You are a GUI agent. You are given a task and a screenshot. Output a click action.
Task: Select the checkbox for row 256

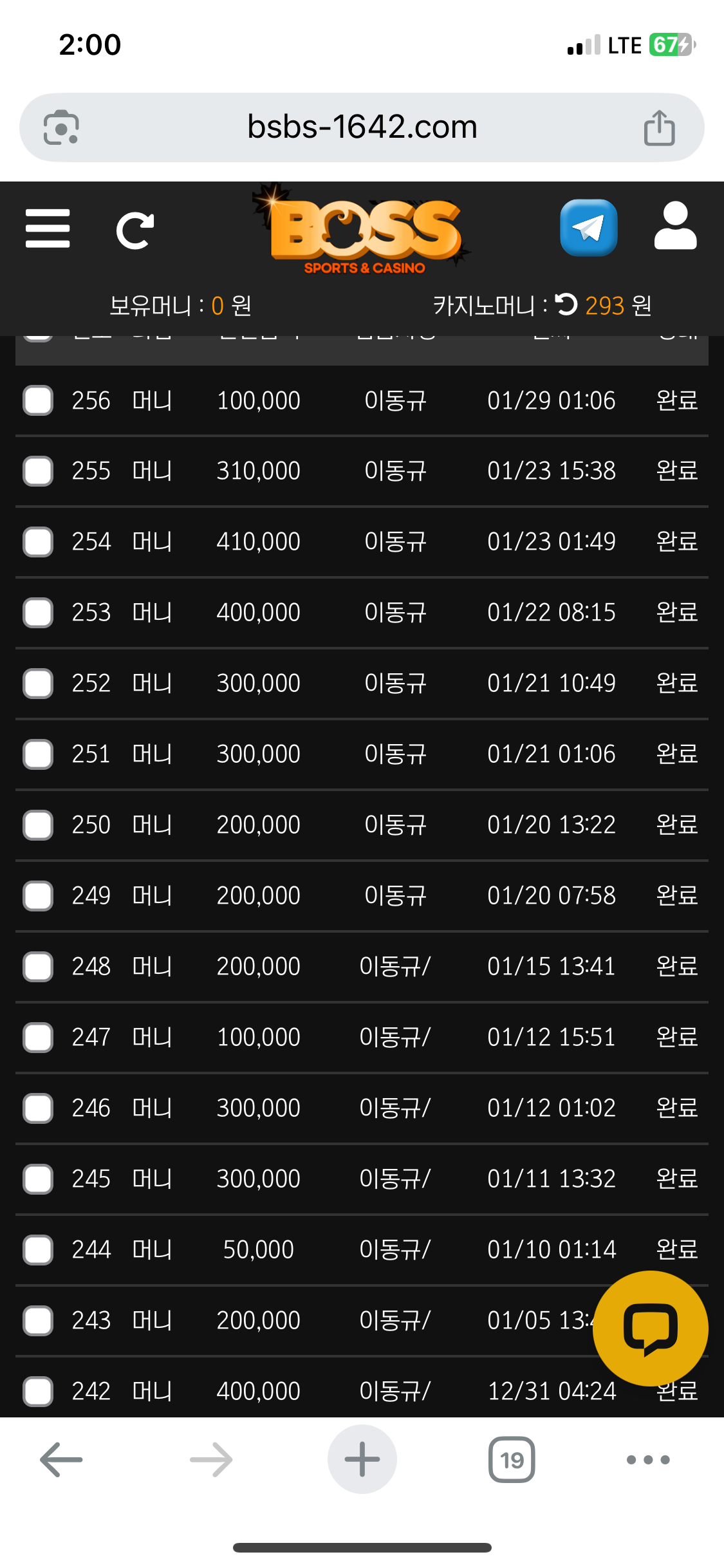point(38,400)
